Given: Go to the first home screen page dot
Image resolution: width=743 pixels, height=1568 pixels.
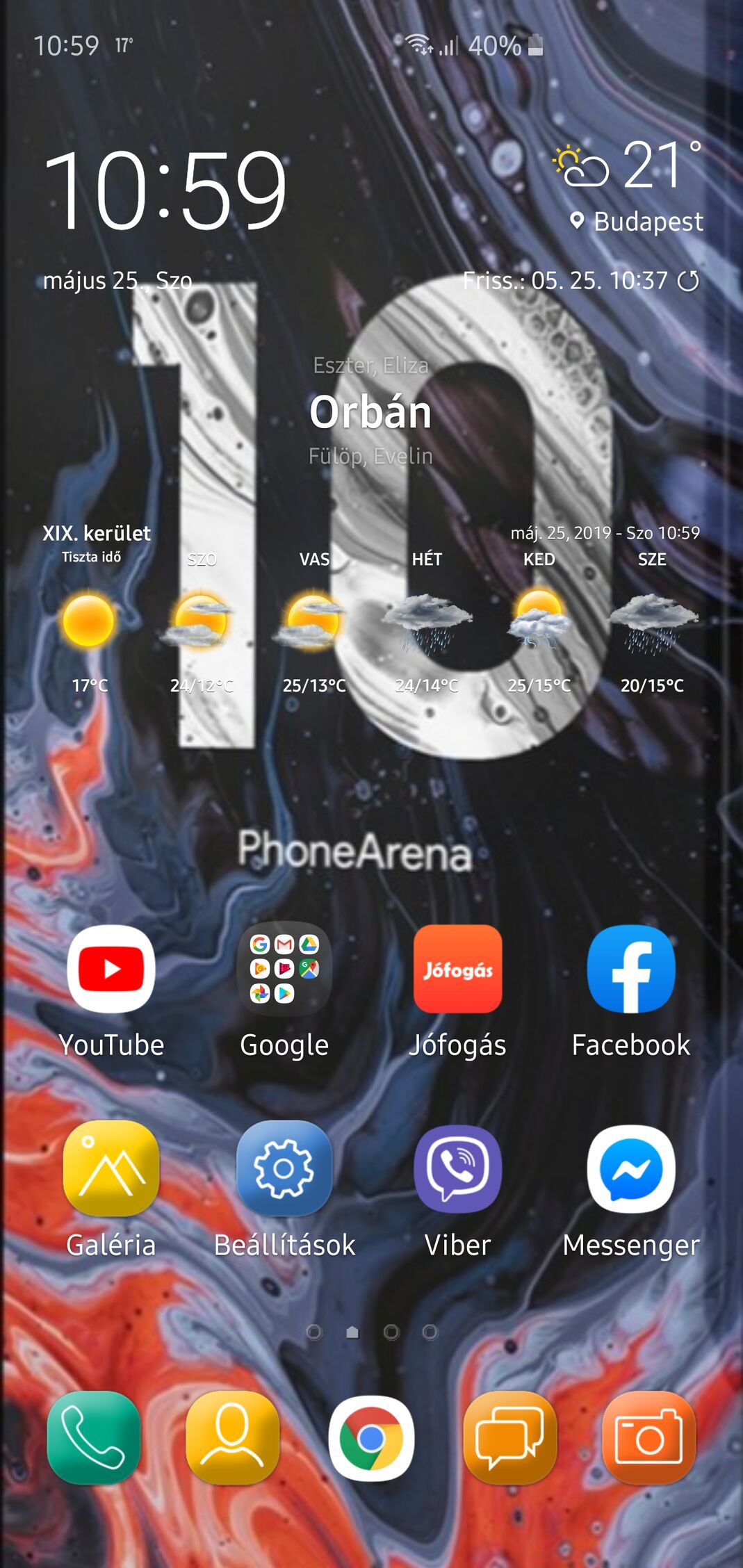Looking at the screenshot, I should pyautogui.click(x=314, y=1332).
